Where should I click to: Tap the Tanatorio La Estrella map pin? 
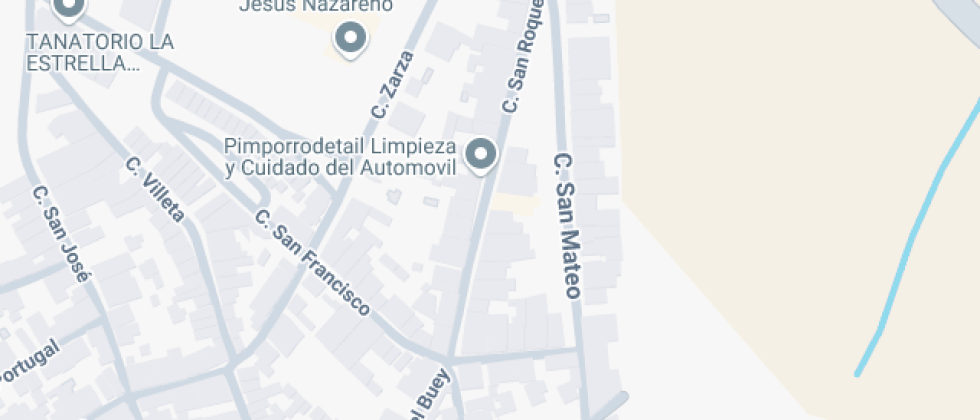click(x=68, y=9)
